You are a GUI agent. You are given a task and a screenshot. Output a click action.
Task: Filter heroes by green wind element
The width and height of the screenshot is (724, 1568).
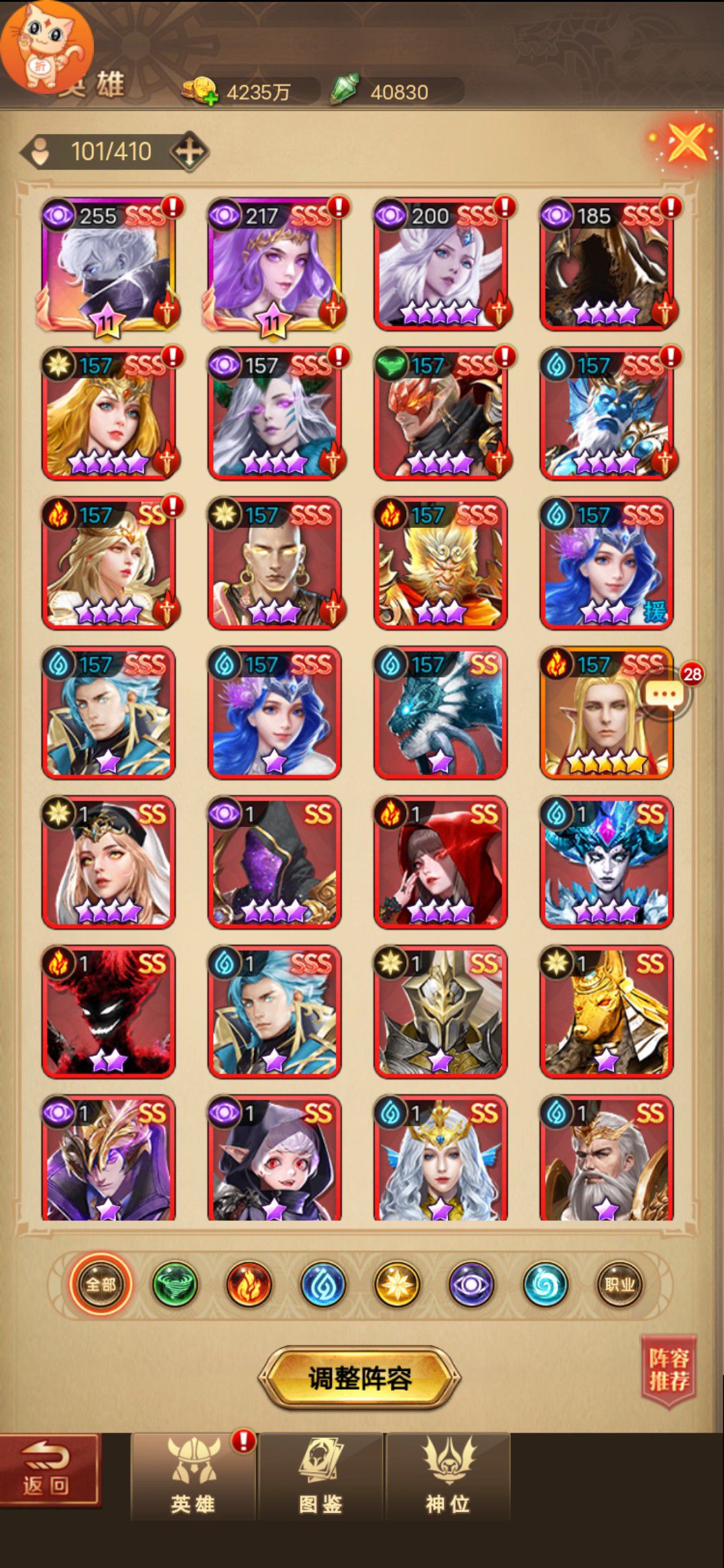(x=175, y=1284)
